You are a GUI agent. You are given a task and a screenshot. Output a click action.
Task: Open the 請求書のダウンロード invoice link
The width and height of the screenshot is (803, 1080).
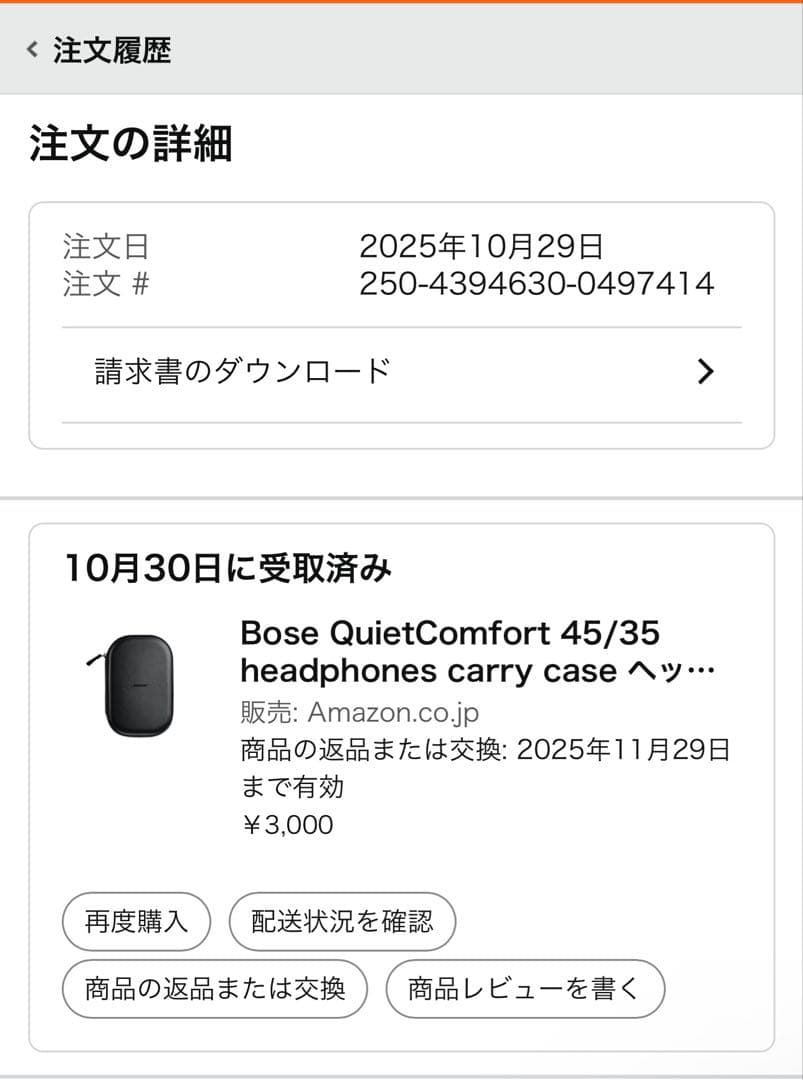tap(240, 371)
